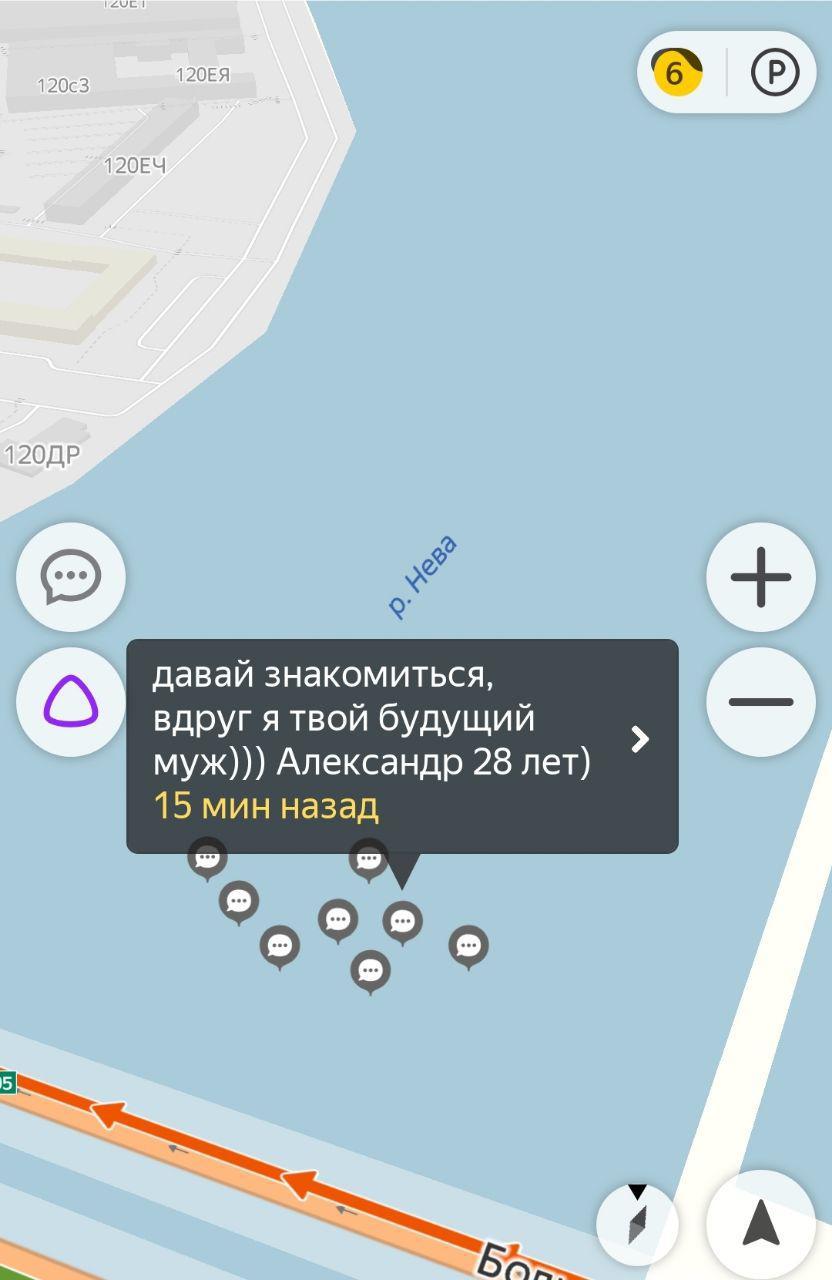832x1280 pixels.
Task: Reset map orientation with the compass
Action: click(x=638, y=1222)
